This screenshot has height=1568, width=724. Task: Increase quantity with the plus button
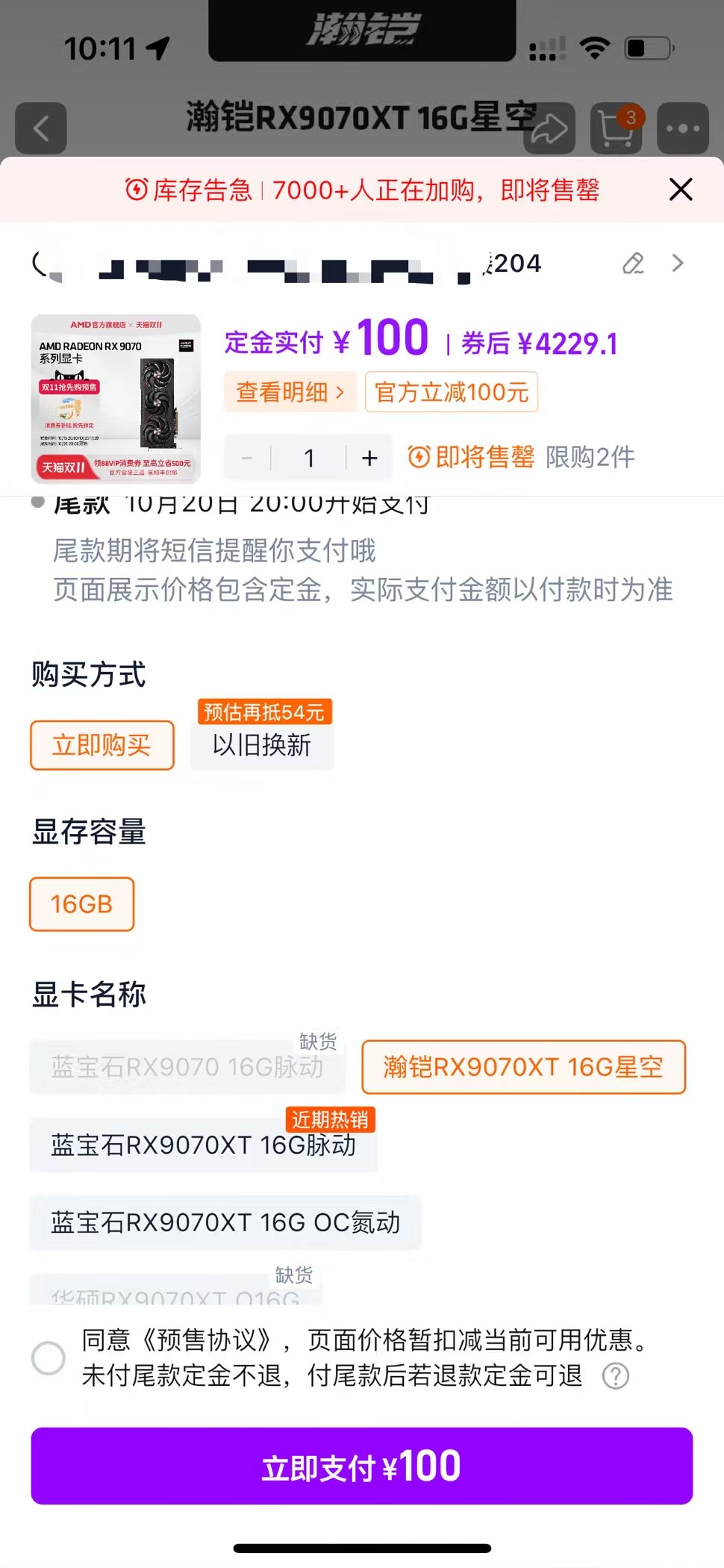coord(369,458)
